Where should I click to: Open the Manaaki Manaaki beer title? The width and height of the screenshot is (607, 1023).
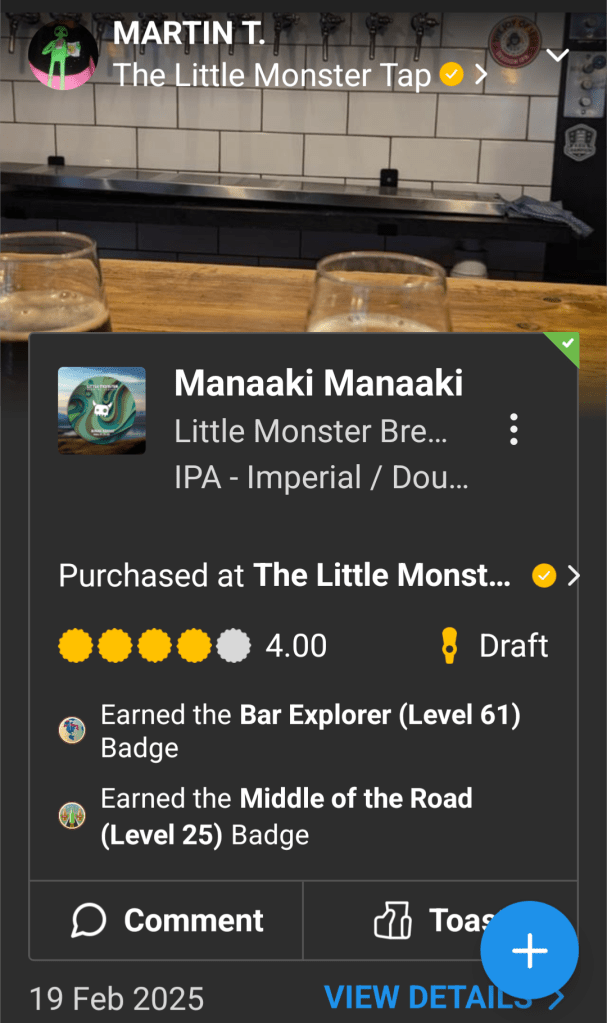318,383
